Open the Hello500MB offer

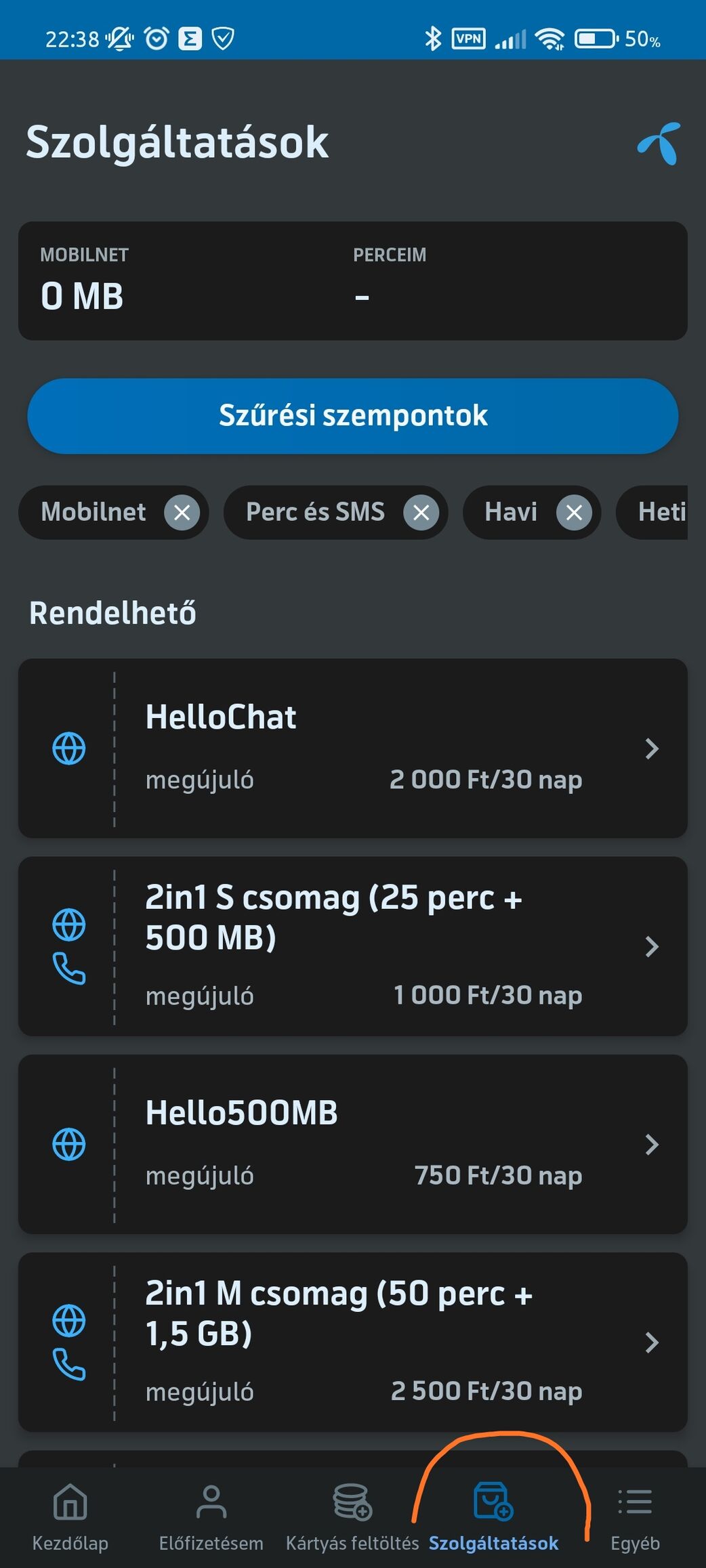click(x=352, y=1144)
